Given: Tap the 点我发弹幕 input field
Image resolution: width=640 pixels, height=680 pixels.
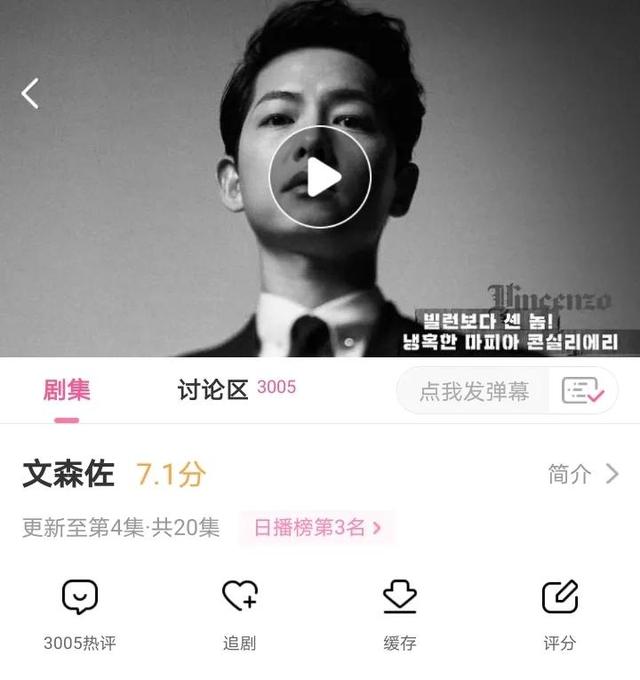Looking at the screenshot, I should coord(474,391).
